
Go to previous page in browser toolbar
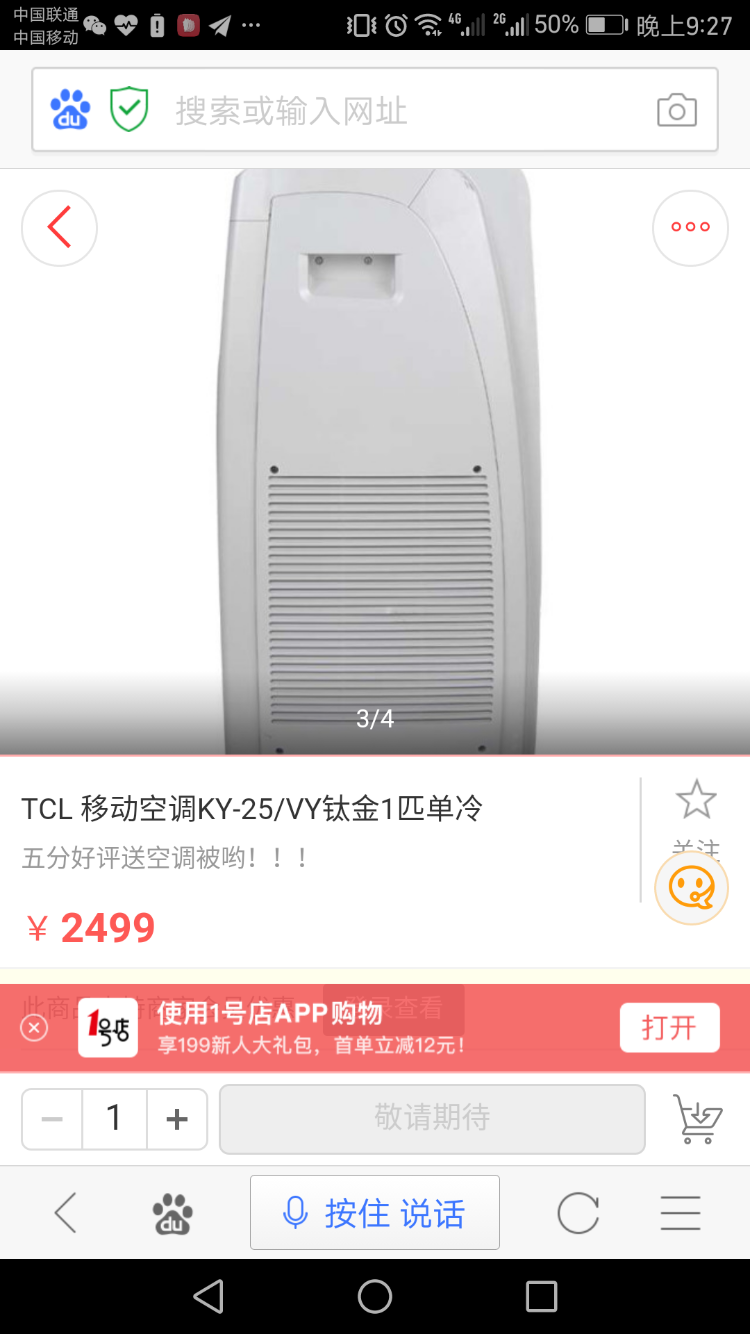pos(66,1213)
